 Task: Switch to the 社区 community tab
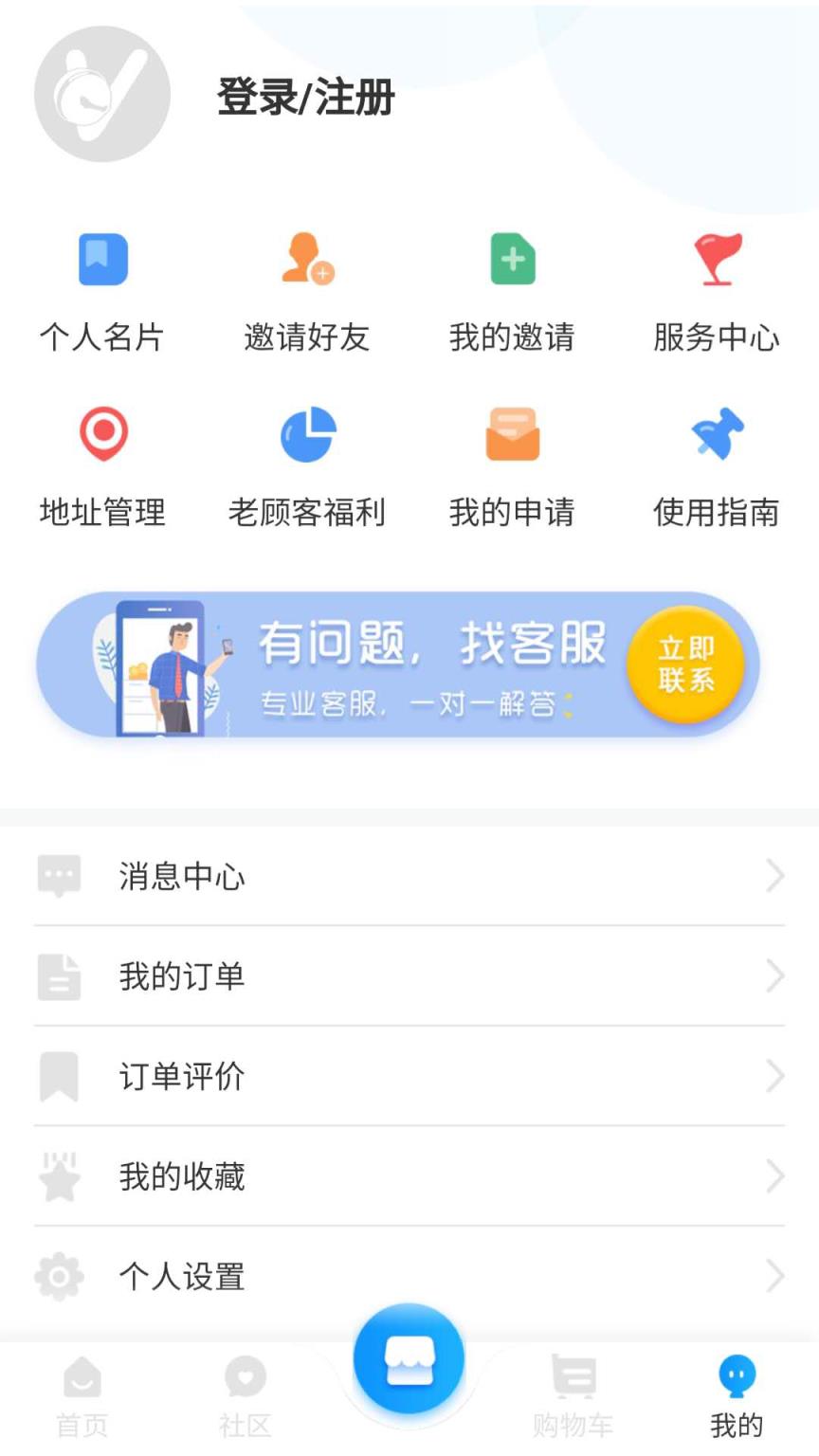(x=246, y=1393)
